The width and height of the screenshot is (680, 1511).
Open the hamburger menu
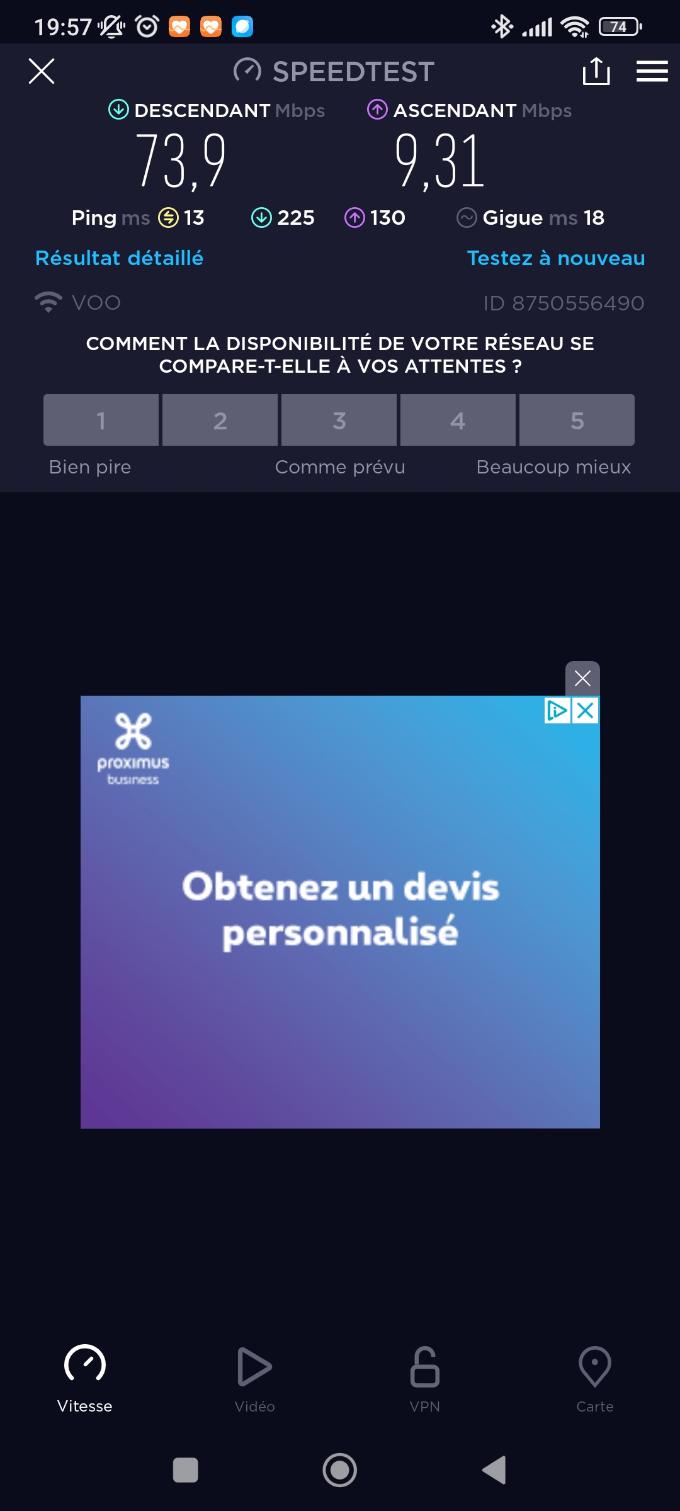click(652, 71)
